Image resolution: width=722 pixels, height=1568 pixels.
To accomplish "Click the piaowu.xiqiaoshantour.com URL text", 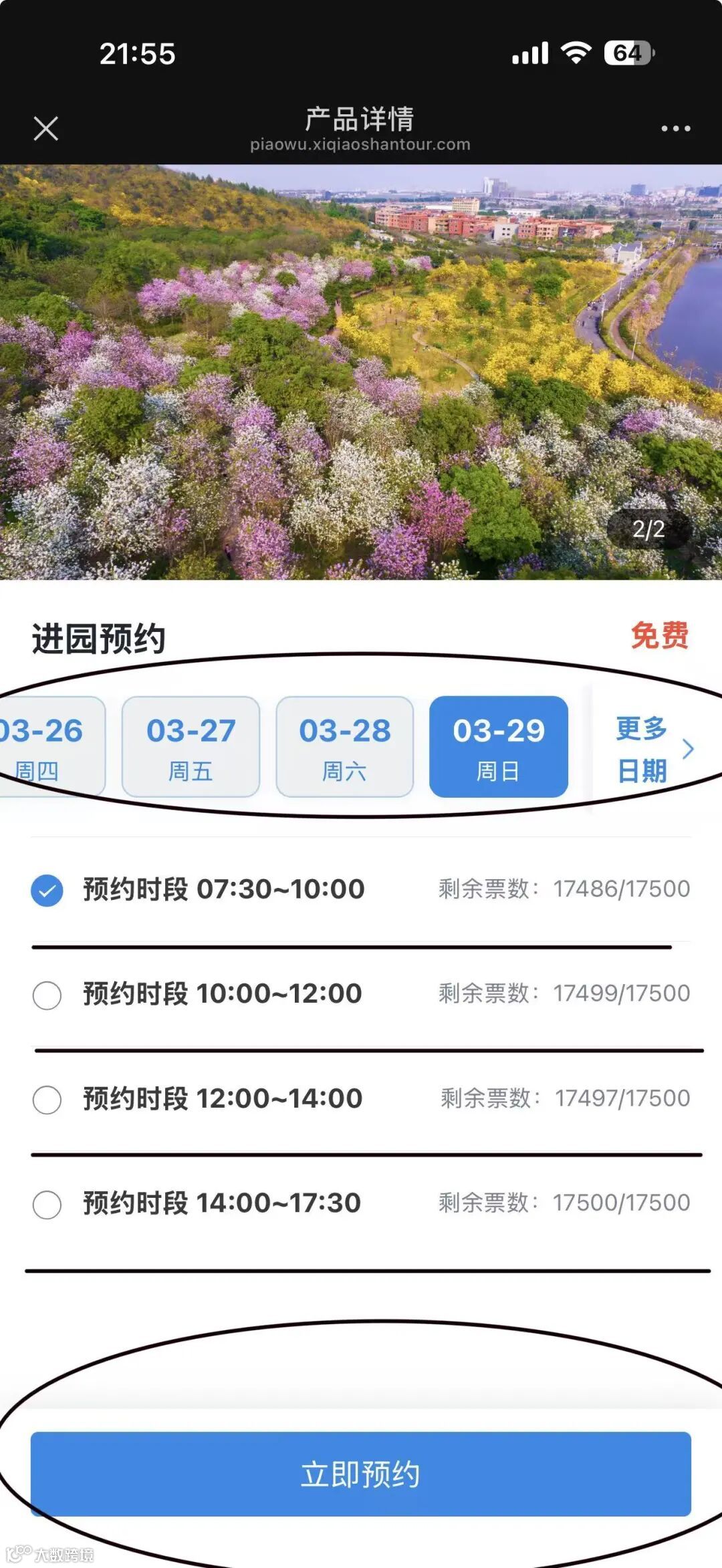I will tap(361, 144).
